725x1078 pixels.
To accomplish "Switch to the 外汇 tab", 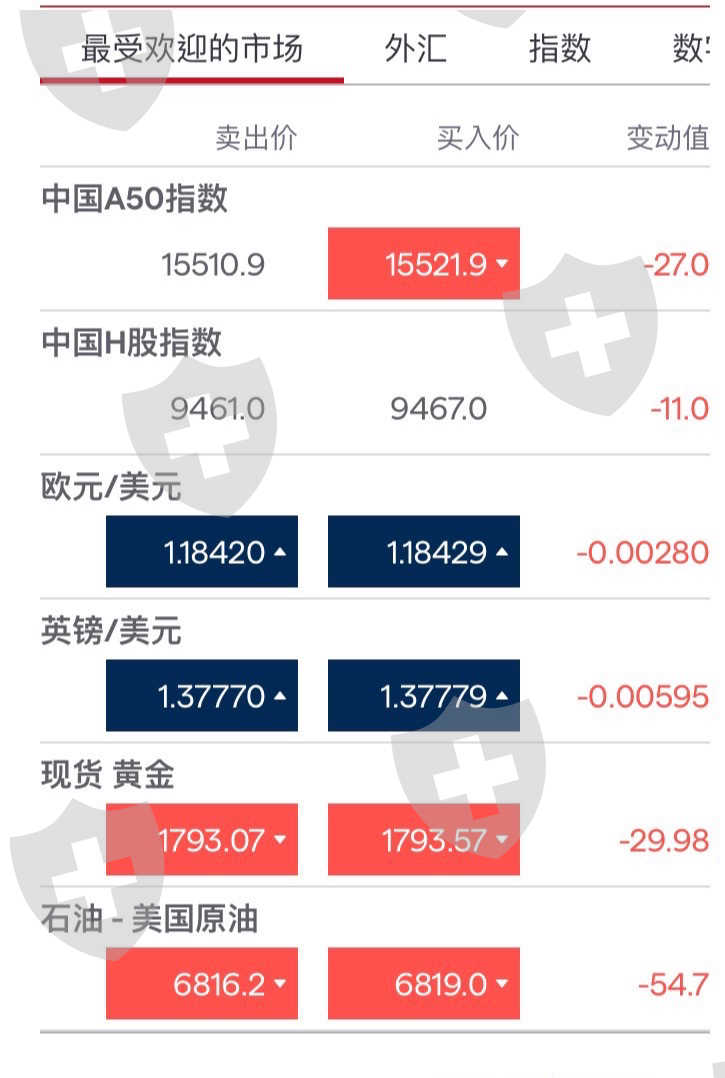I will click(416, 48).
